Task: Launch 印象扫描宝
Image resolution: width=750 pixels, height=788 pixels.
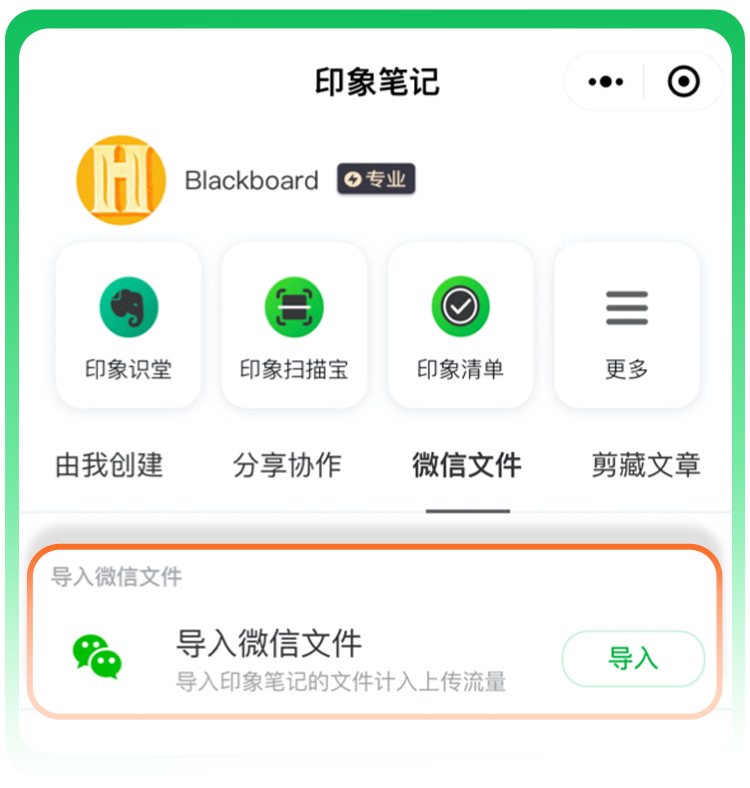Action: click(x=294, y=325)
